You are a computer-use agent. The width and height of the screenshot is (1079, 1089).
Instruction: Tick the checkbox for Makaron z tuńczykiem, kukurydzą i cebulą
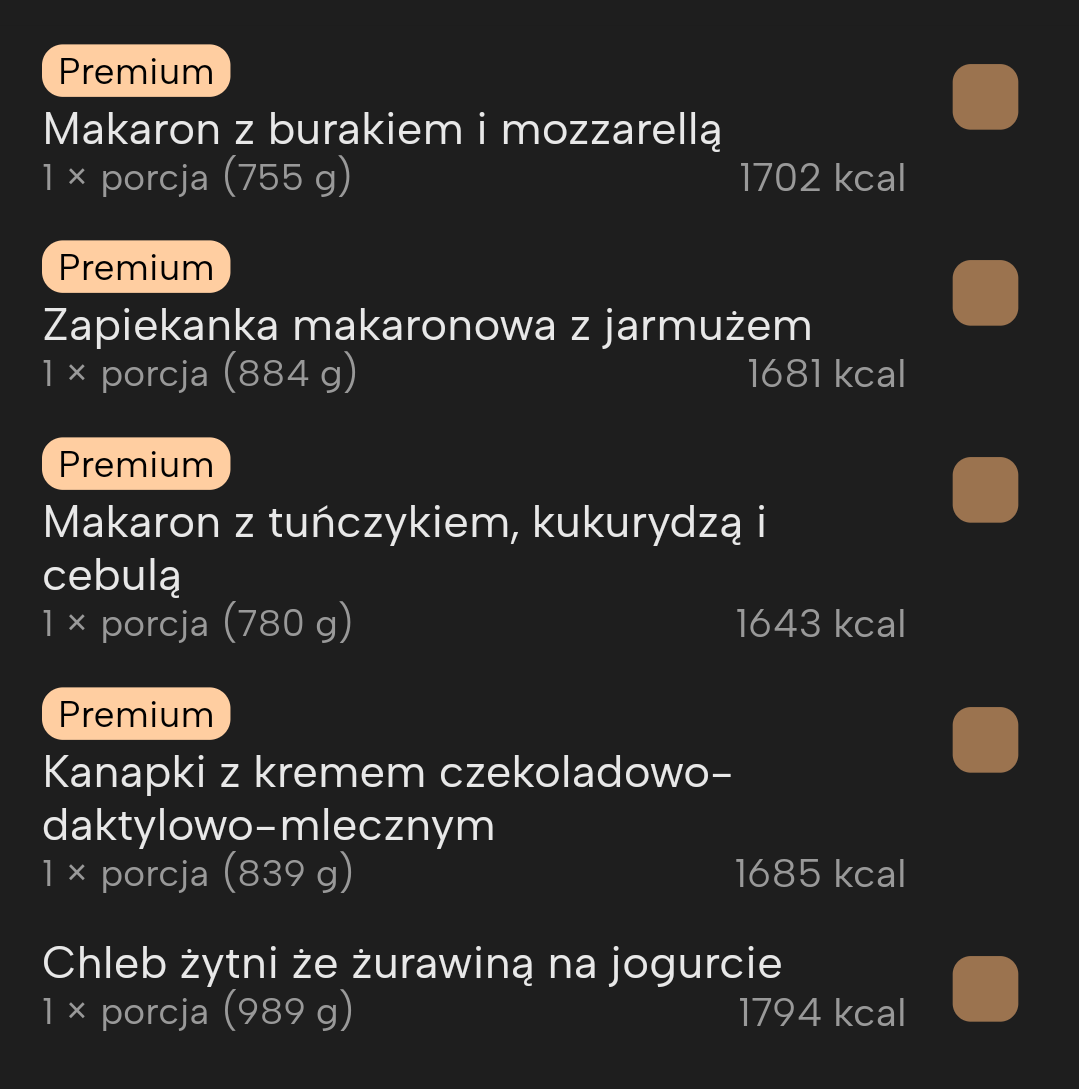point(985,490)
